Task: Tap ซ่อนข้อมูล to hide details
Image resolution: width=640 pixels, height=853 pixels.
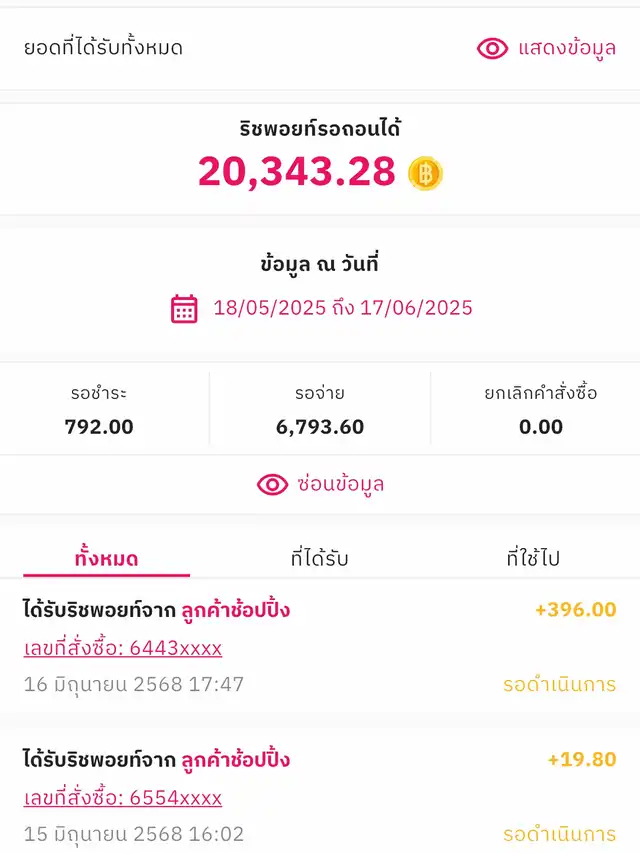Action: (321, 484)
